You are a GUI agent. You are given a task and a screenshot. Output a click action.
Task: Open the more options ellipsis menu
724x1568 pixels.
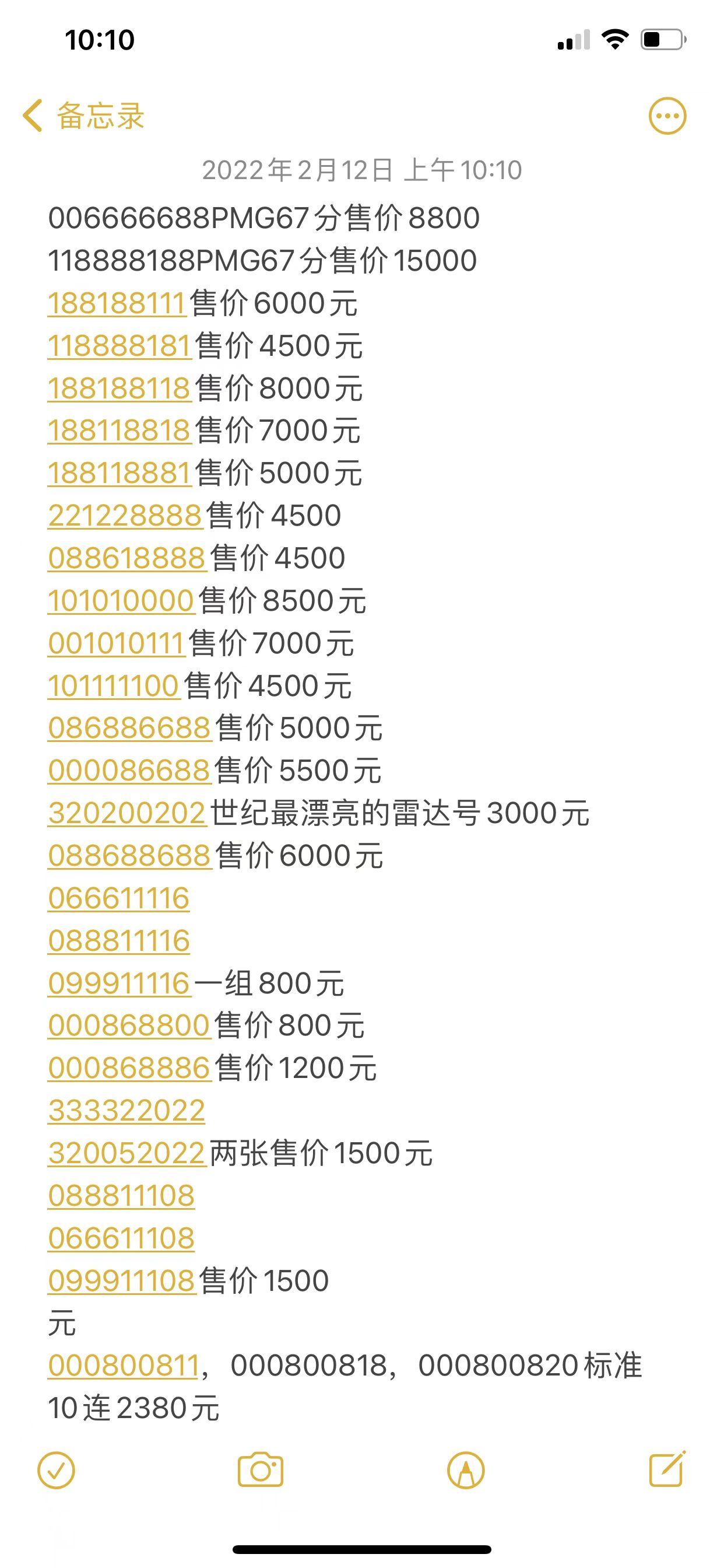pos(667,116)
